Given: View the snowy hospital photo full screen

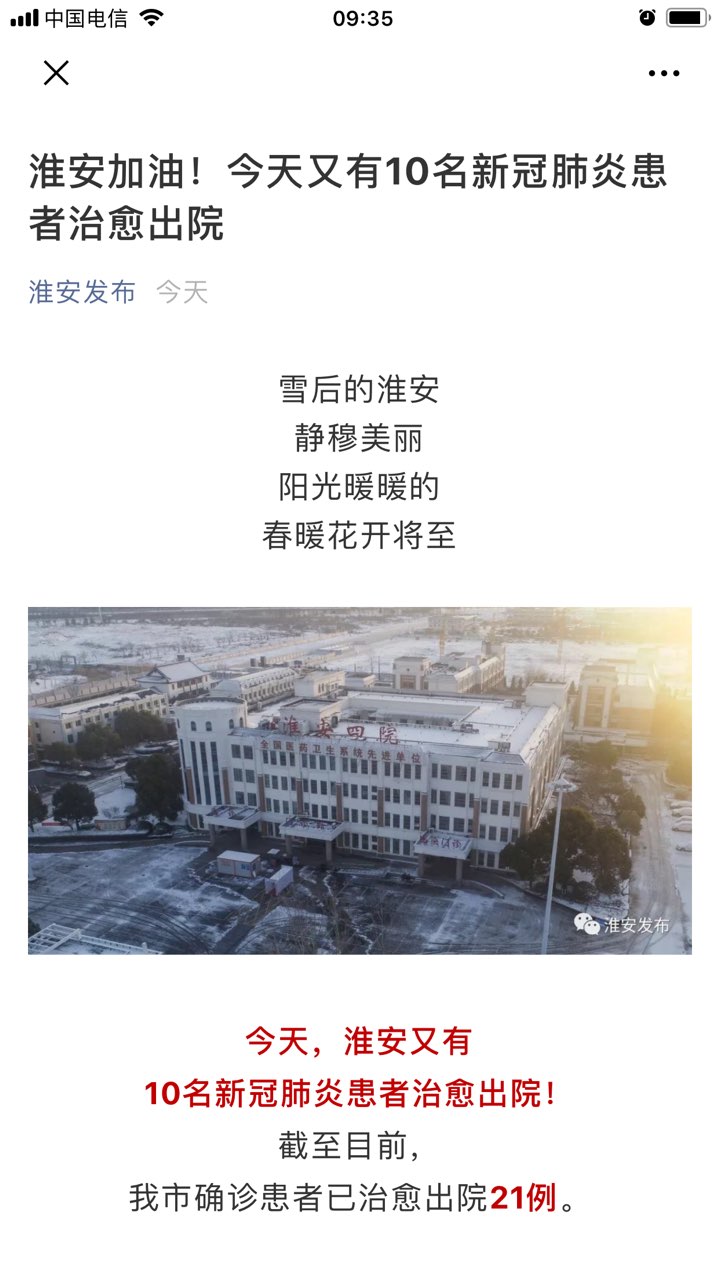Looking at the screenshot, I should click(x=360, y=780).
